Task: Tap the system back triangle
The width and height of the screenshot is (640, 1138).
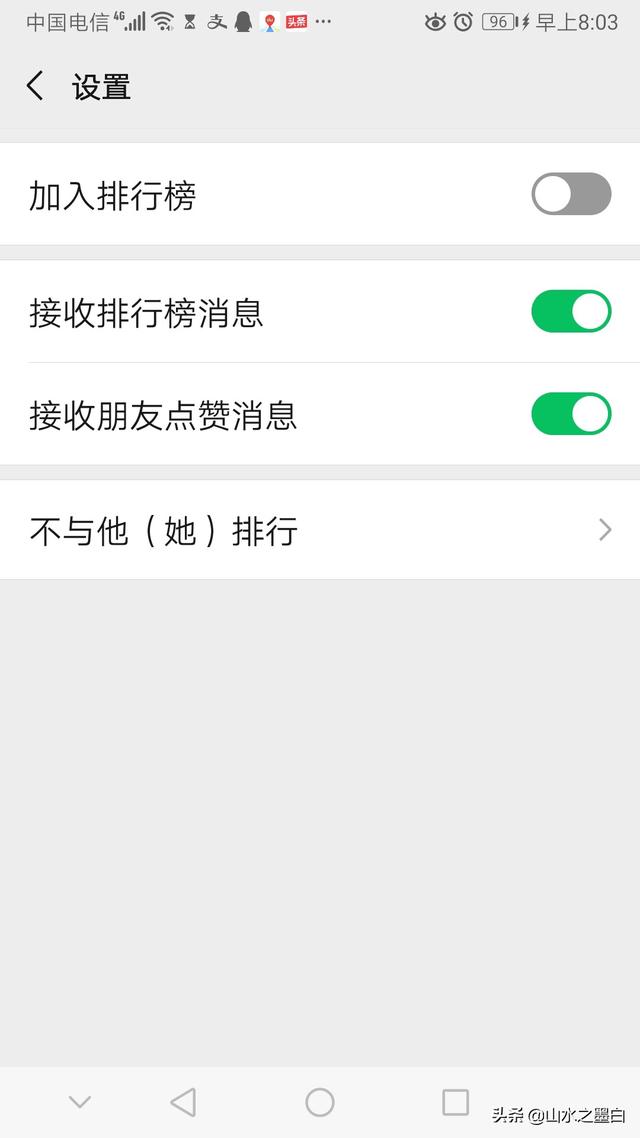Action: [183, 1102]
